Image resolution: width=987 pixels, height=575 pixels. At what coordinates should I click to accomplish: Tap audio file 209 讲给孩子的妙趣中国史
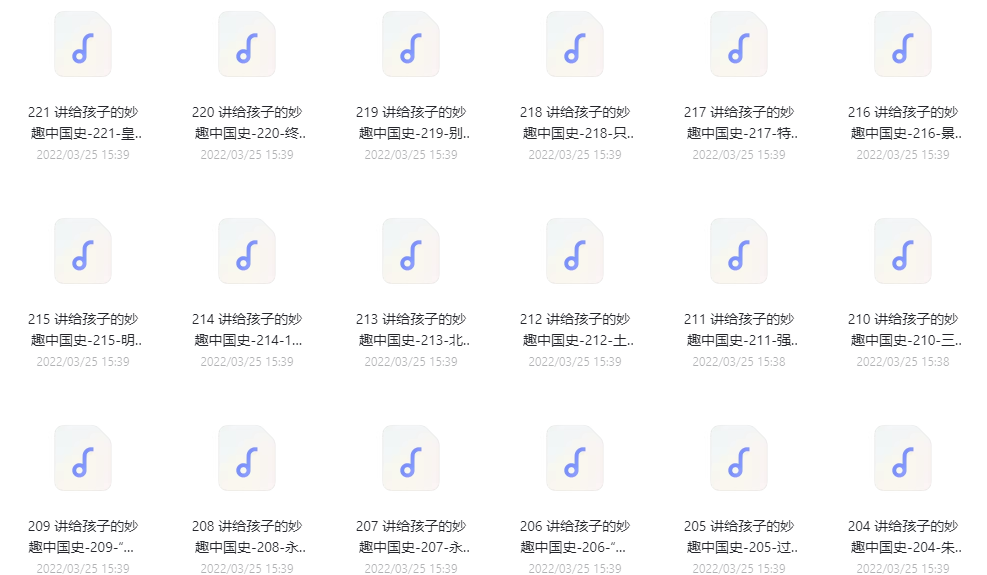[x=83, y=459]
